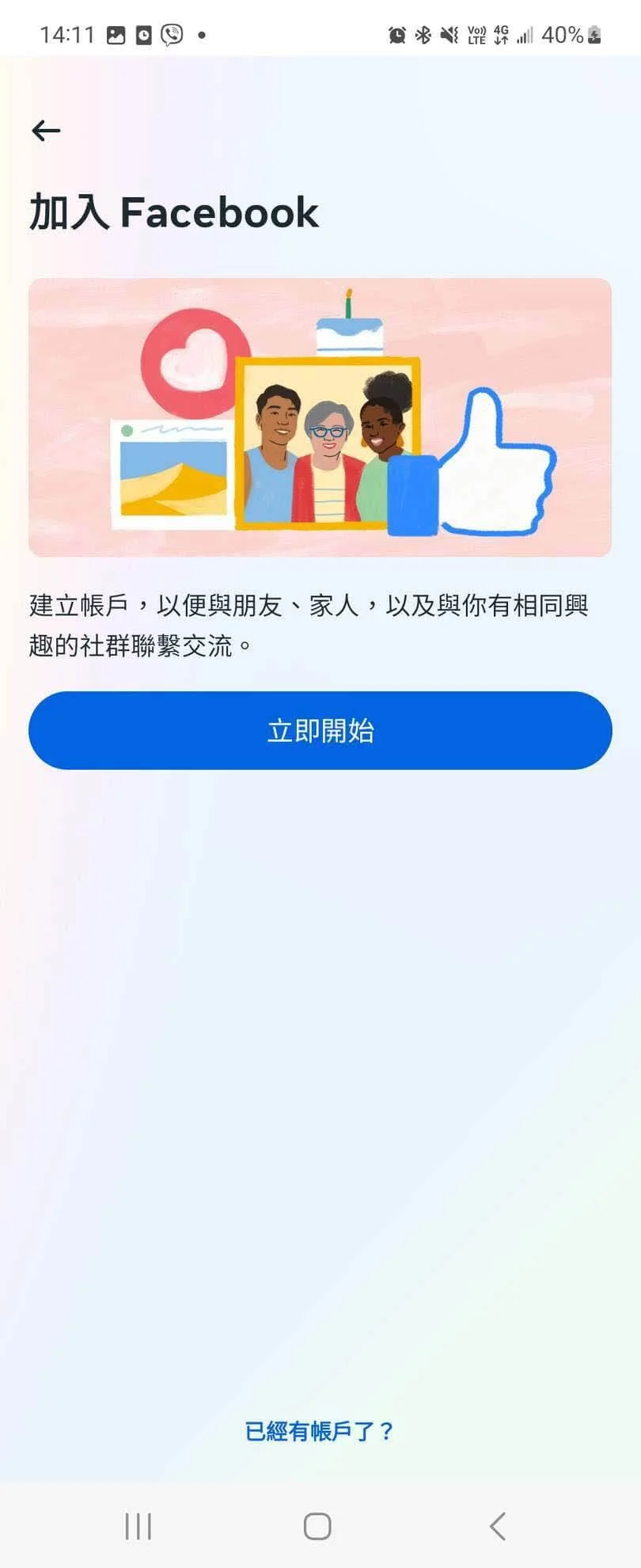Tap the Android back navigation button

498,1526
